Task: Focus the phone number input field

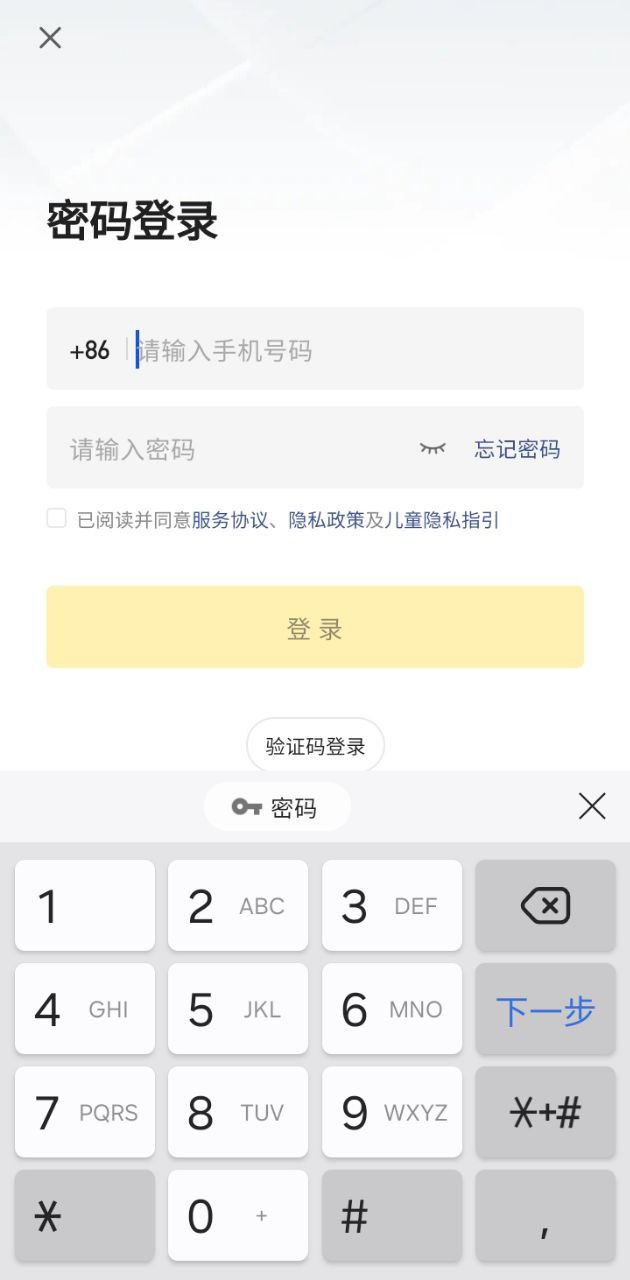Action: point(350,350)
